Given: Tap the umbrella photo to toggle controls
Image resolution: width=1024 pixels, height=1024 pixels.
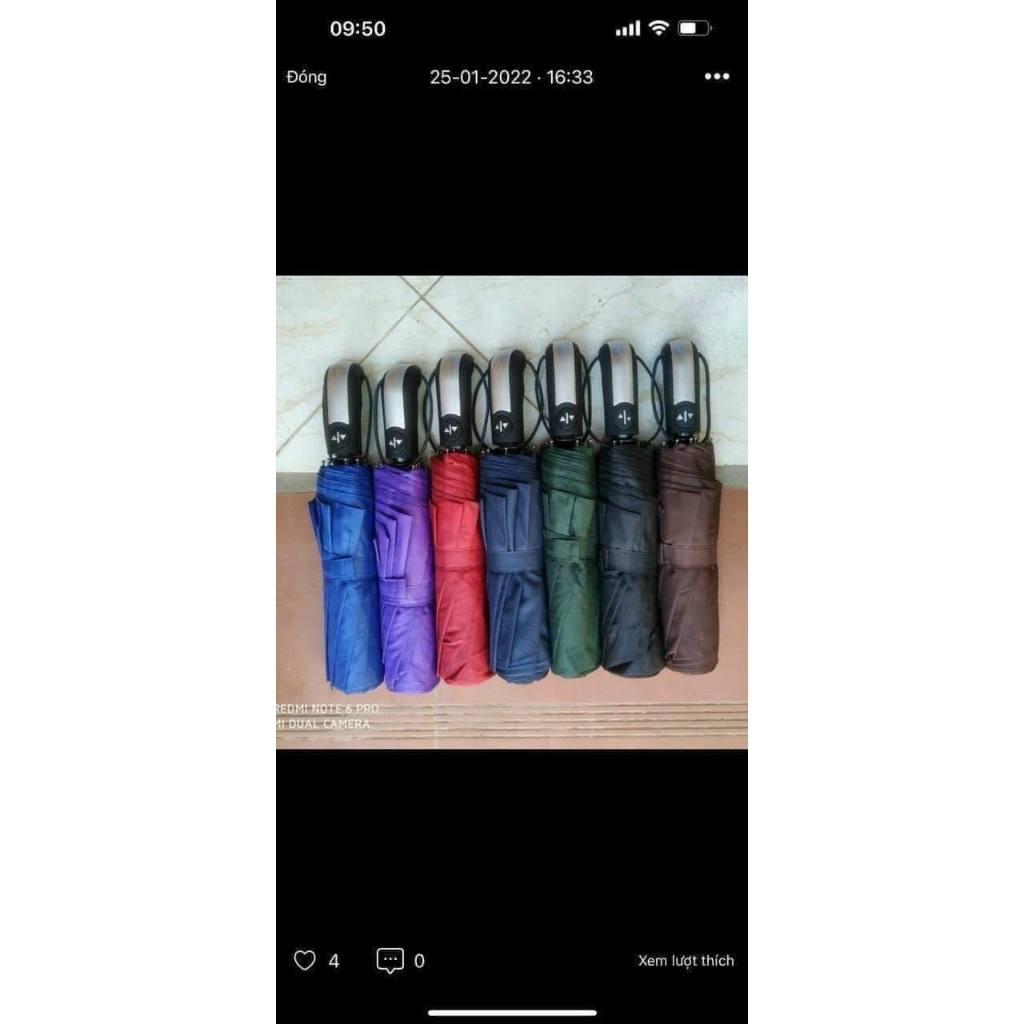Looking at the screenshot, I should coord(512,512).
